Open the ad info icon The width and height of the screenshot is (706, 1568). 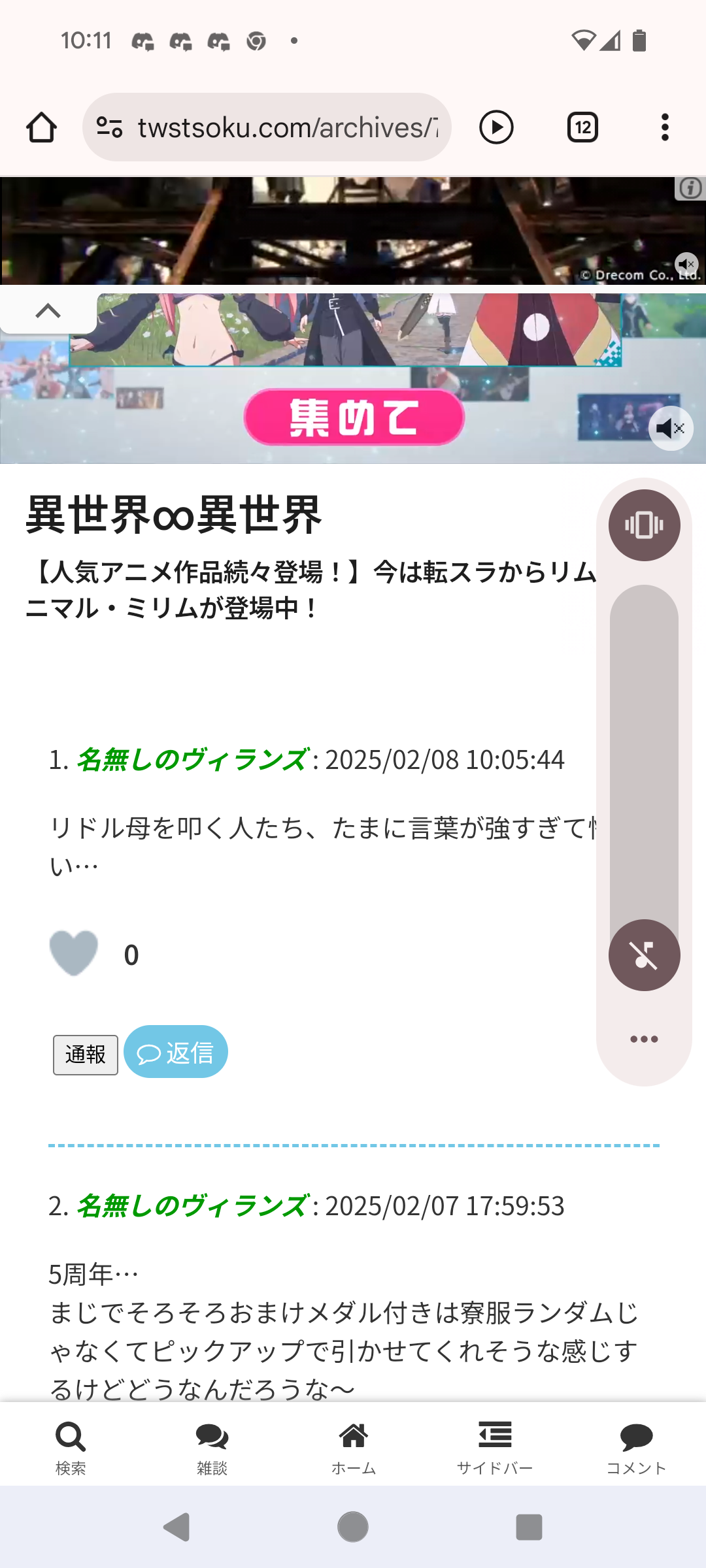[690, 188]
